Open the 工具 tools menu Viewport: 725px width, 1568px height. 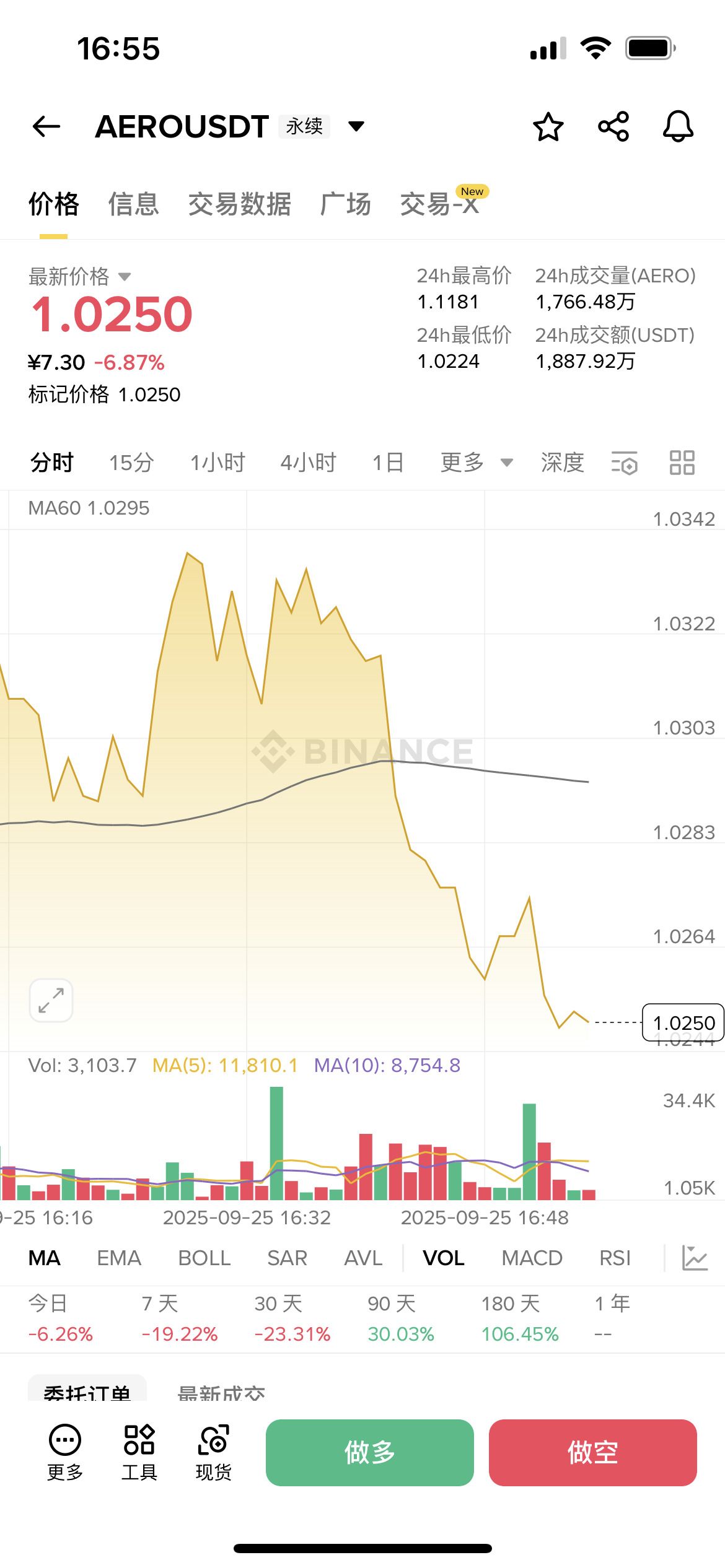pyautogui.click(x=139, y=1452)
